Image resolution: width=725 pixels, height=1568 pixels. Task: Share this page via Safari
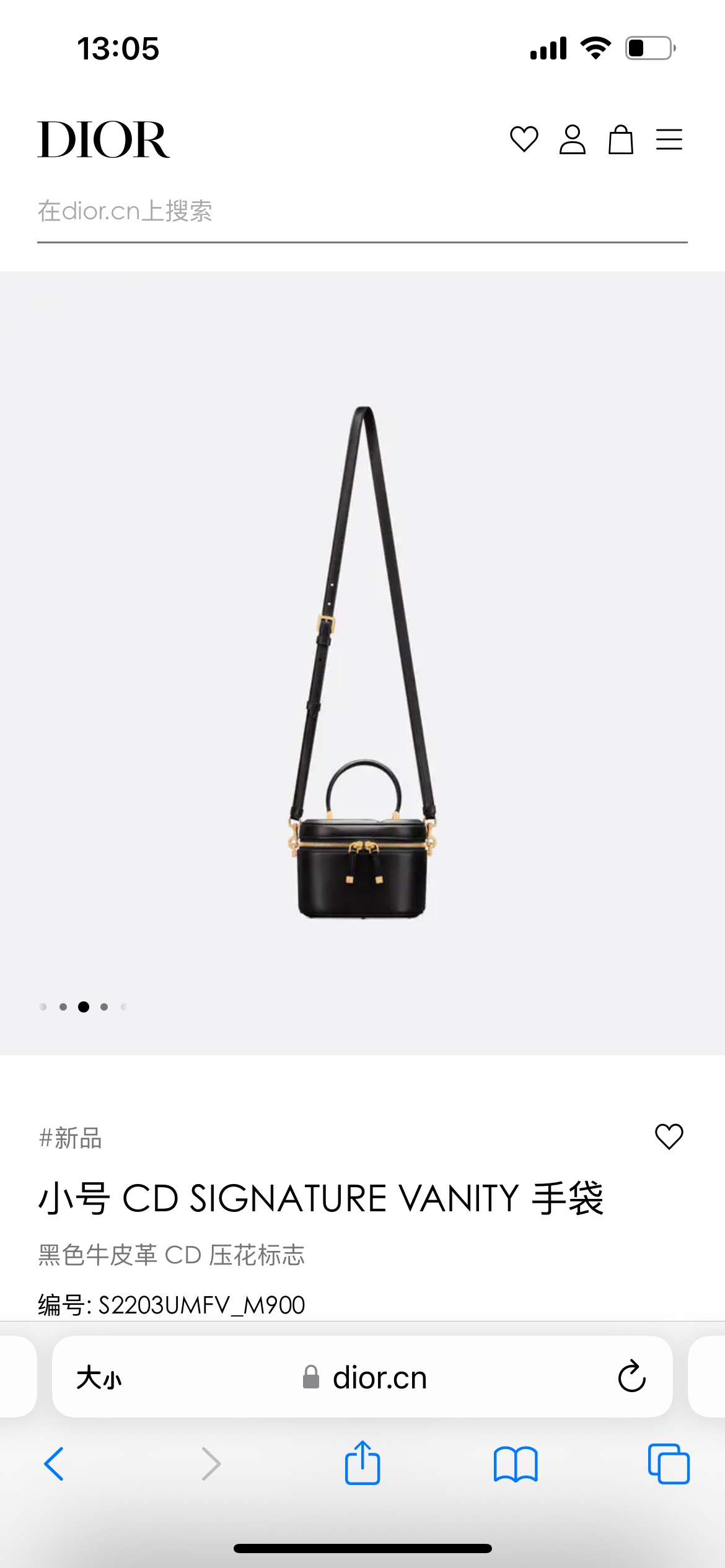pyautogui.click(x=362, y=1463)
